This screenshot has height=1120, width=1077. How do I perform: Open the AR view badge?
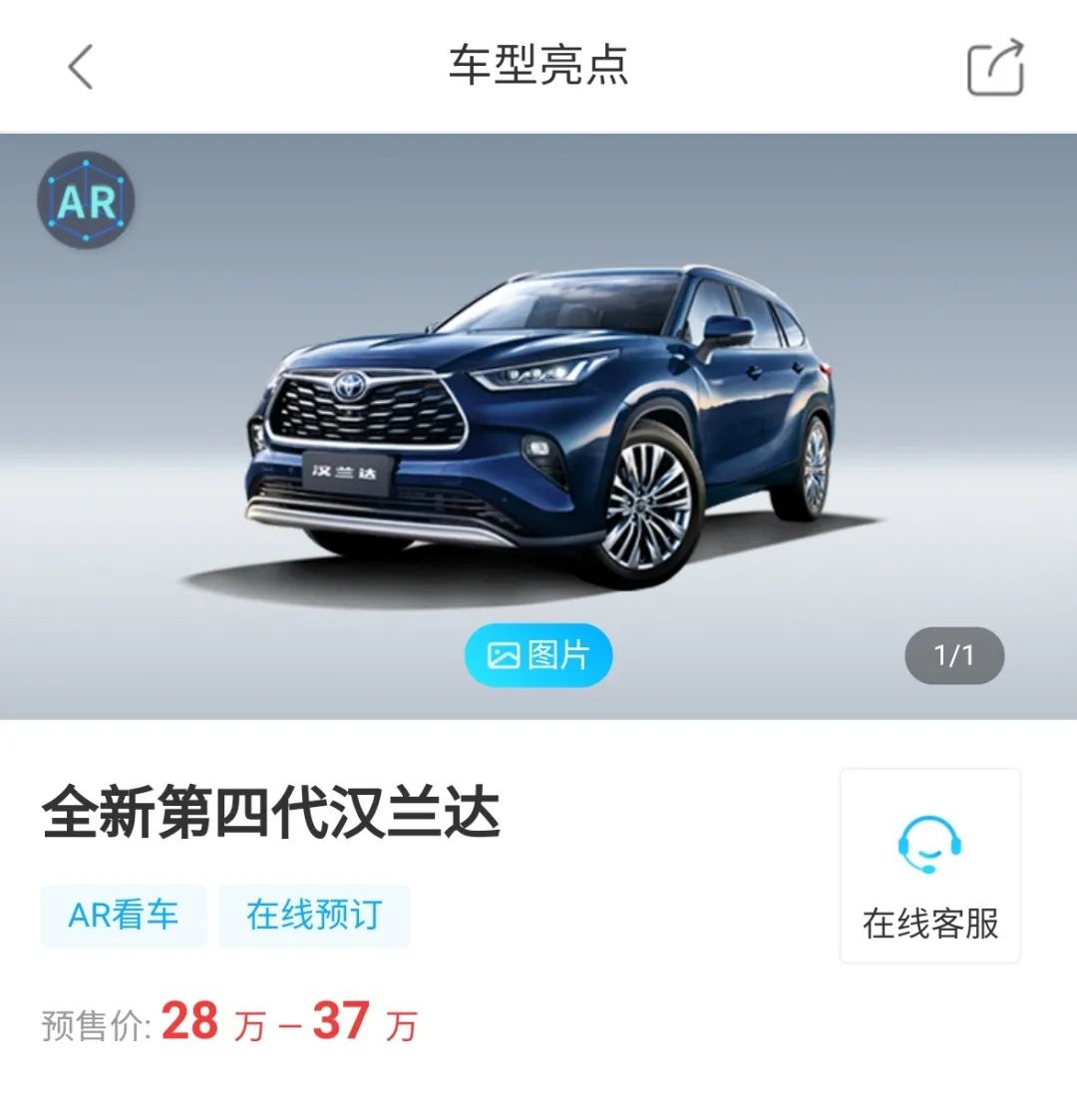(x=86, y=201)
